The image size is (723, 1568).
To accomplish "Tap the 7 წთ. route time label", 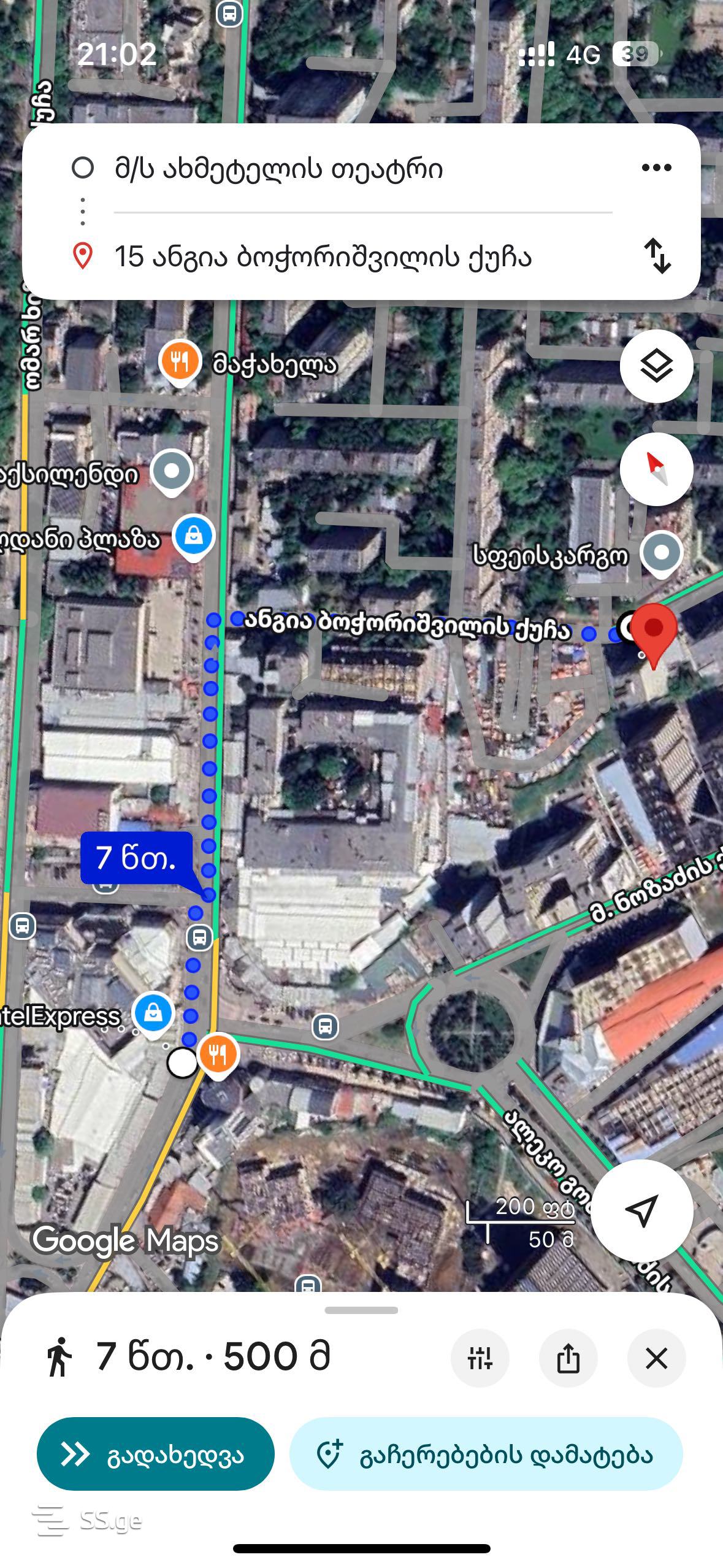I will (136, 858).
